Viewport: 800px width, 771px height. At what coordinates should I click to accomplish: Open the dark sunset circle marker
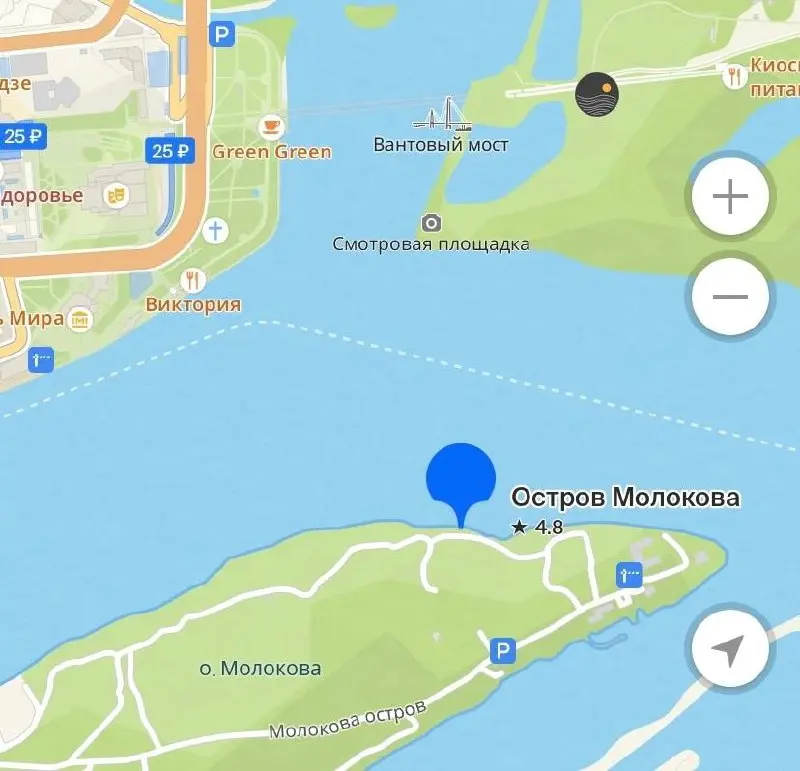596,95
